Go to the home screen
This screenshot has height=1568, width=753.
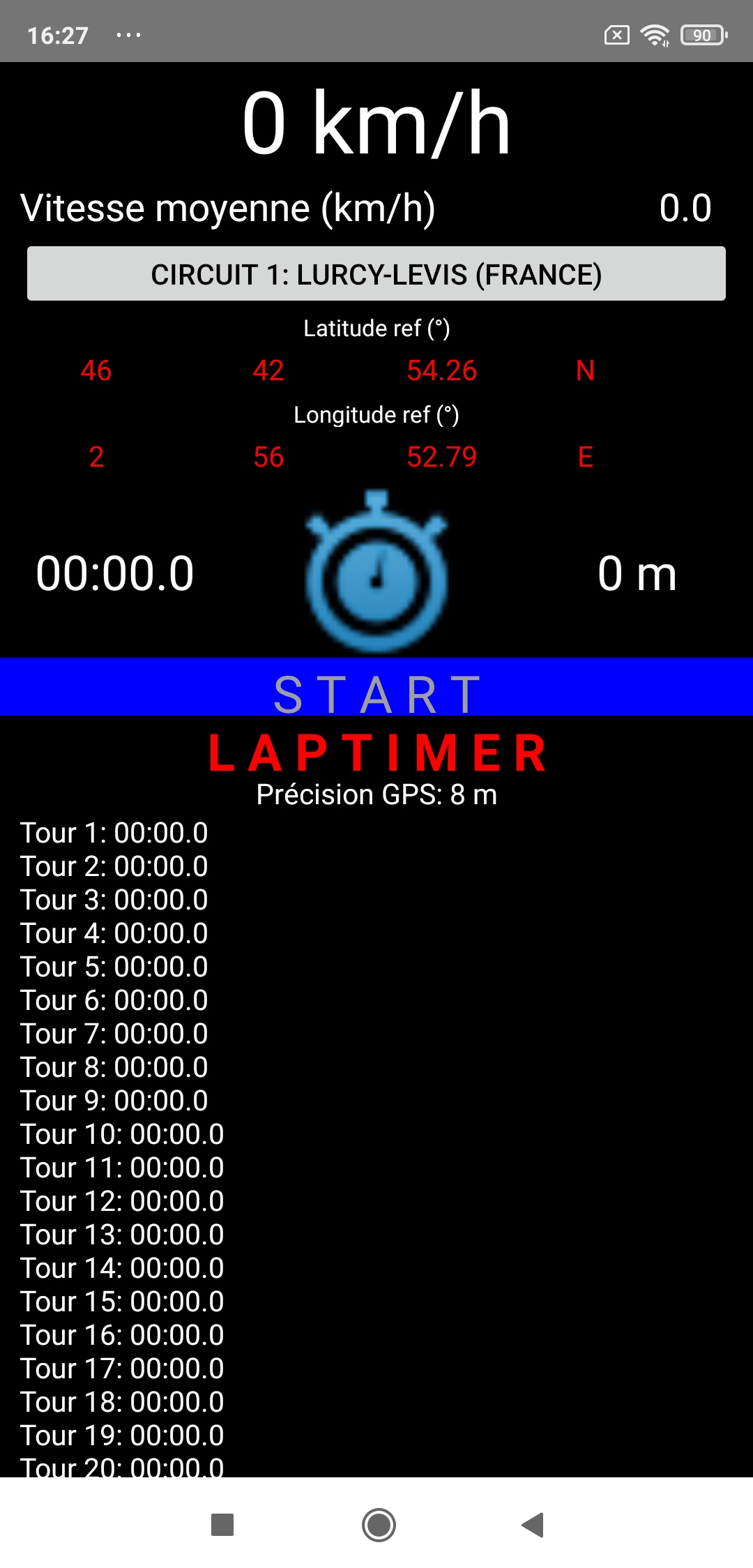pos(379,1525)
